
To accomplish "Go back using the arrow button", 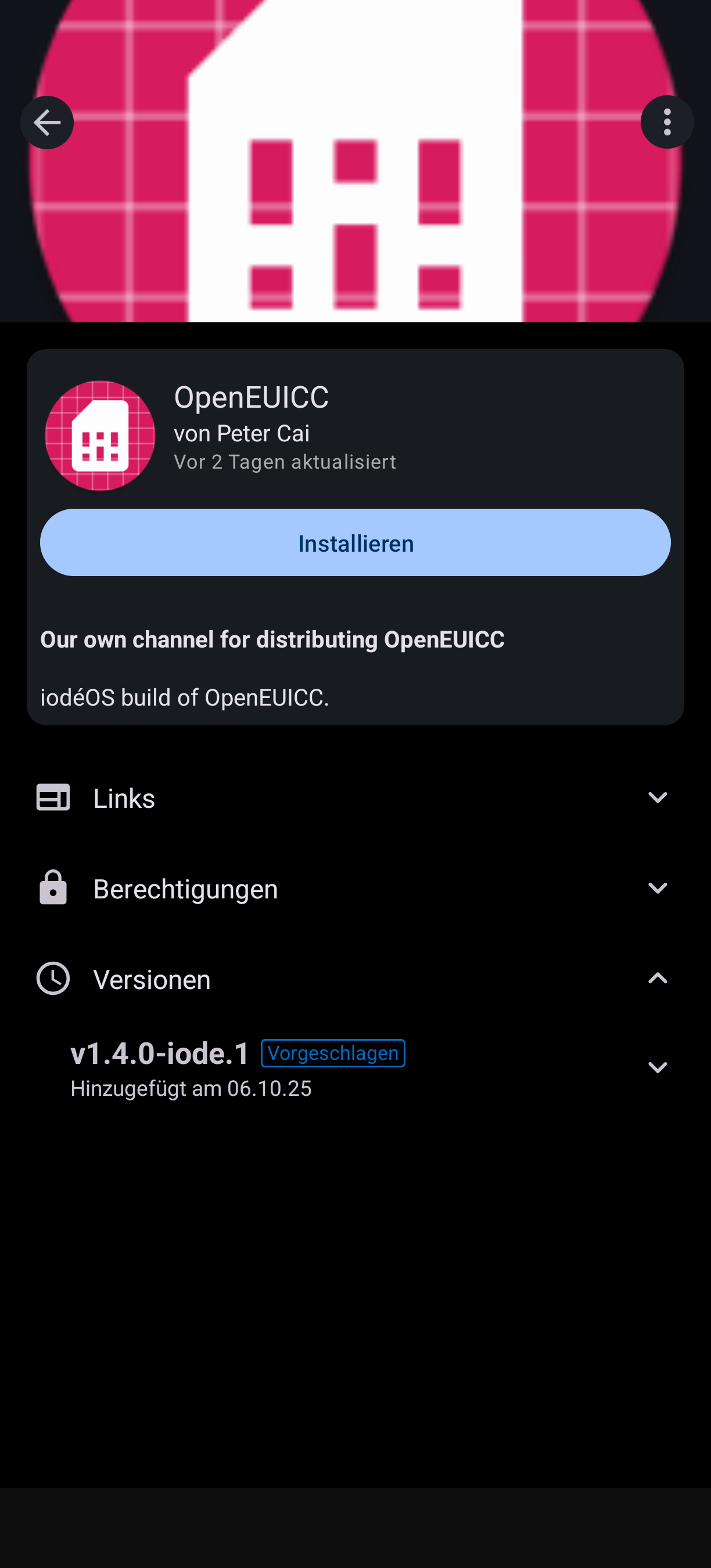I will pos(47,123).
